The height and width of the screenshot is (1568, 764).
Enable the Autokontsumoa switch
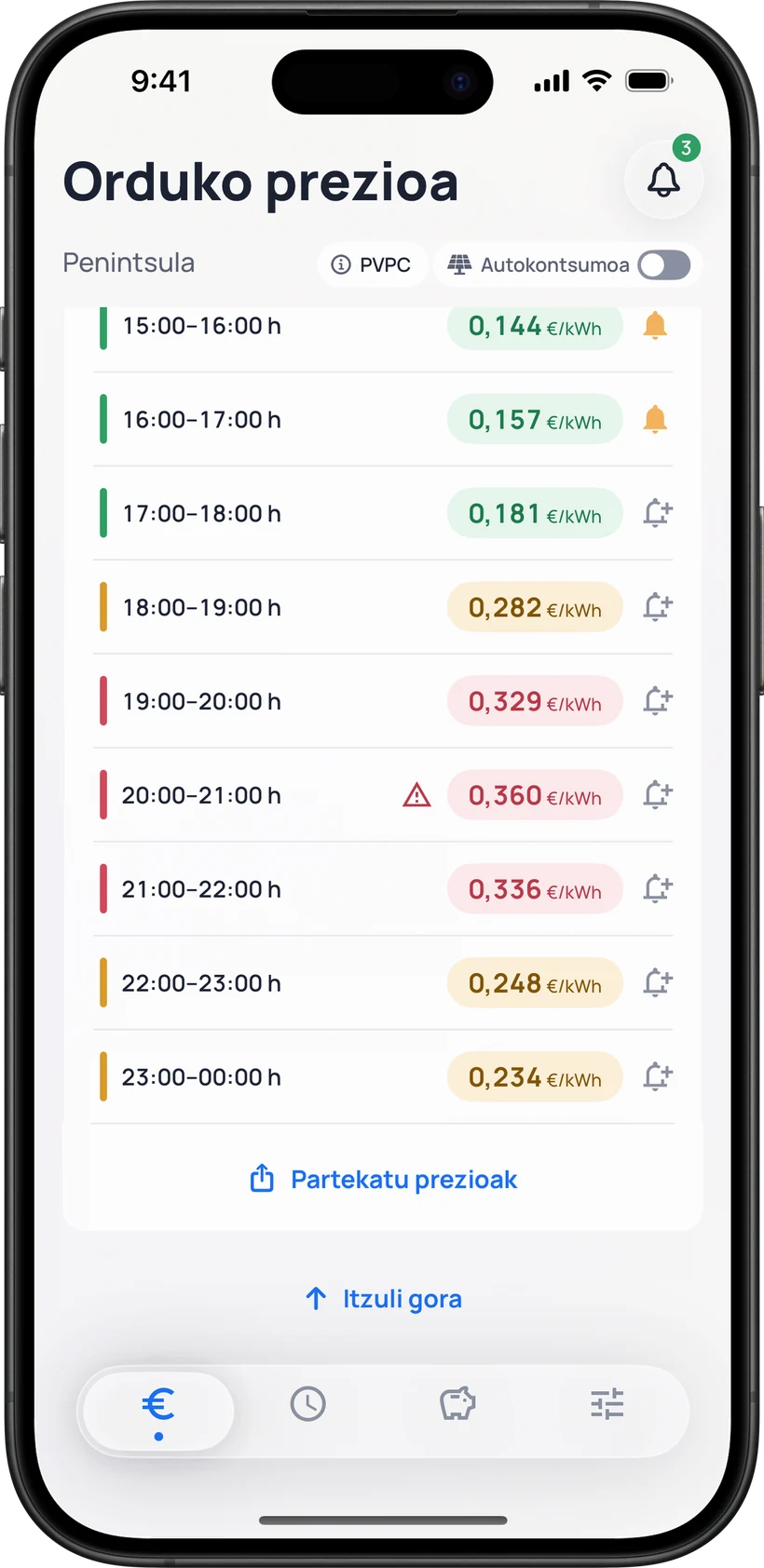pos(664,264)
